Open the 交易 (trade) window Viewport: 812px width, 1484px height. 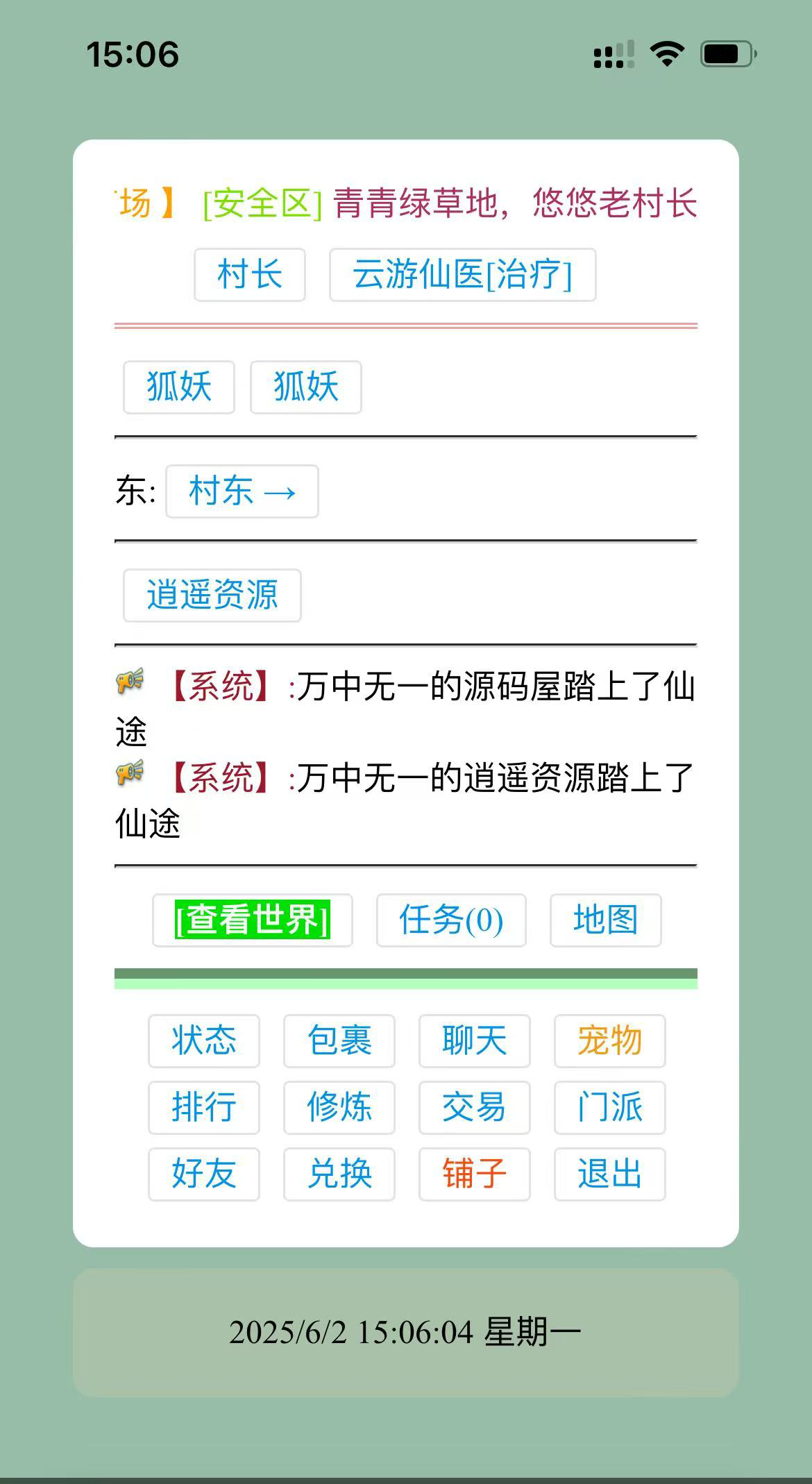pyautogui.click(x=474, y=1108)
